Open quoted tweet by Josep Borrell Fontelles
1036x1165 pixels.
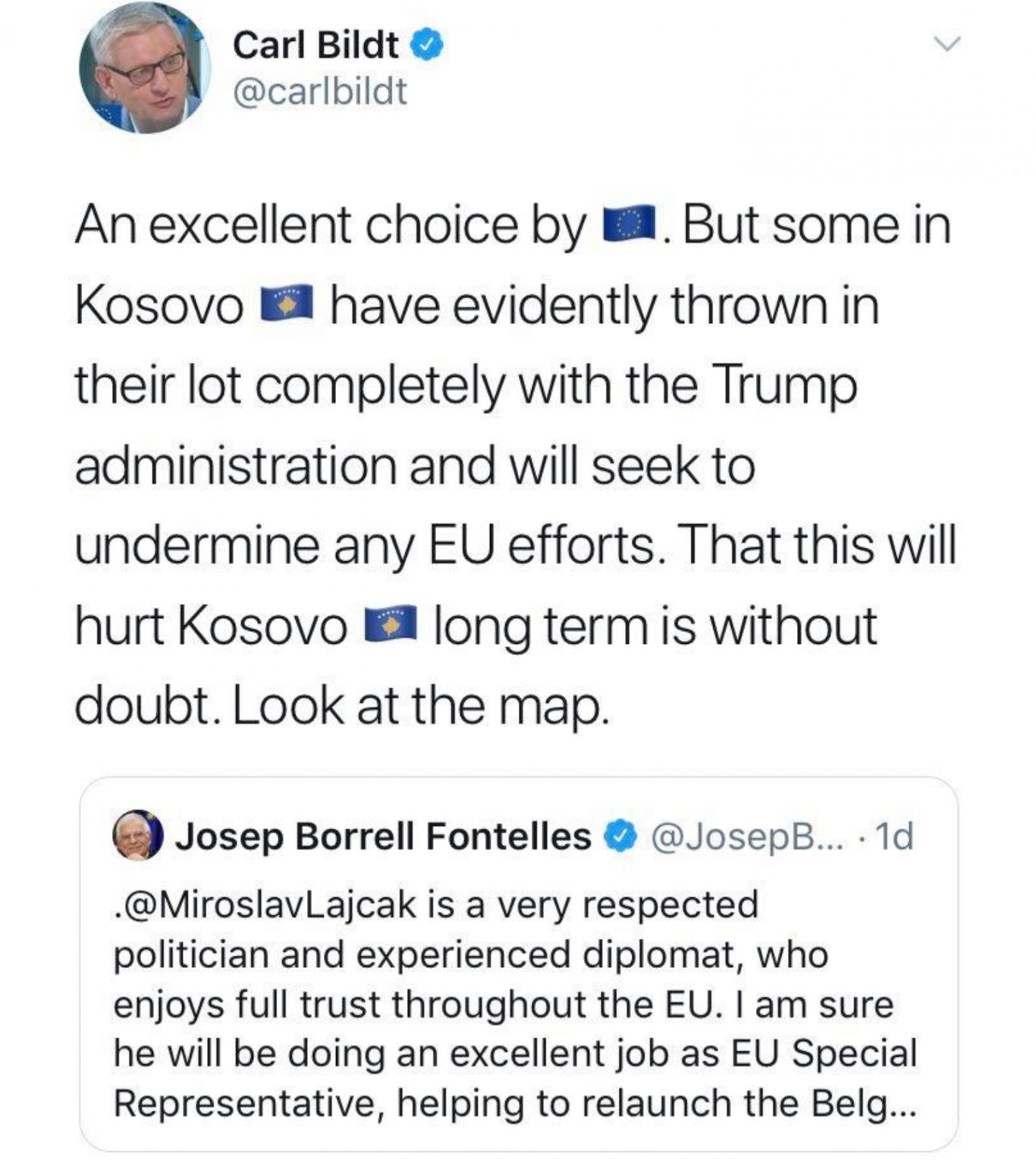[517, 1001]
